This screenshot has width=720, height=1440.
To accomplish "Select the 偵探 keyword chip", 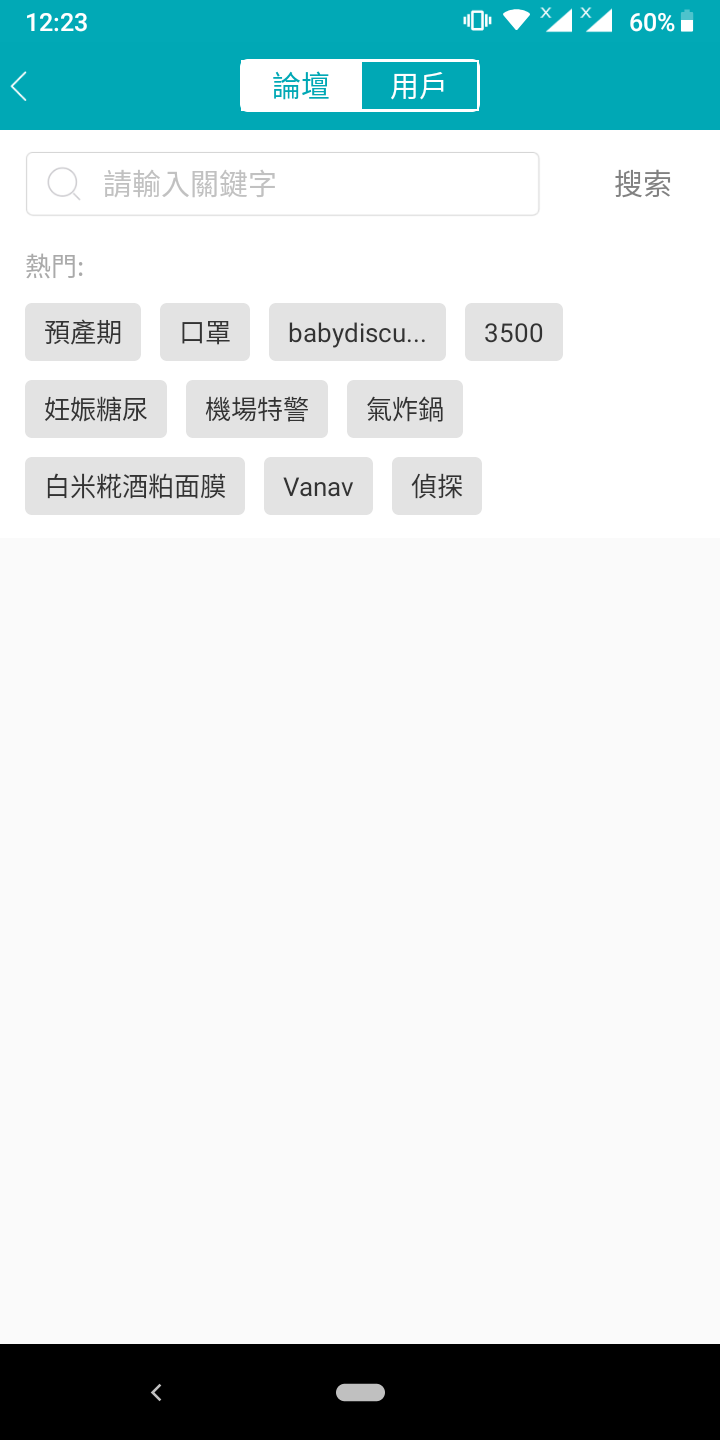I will (x=437, y=486).
